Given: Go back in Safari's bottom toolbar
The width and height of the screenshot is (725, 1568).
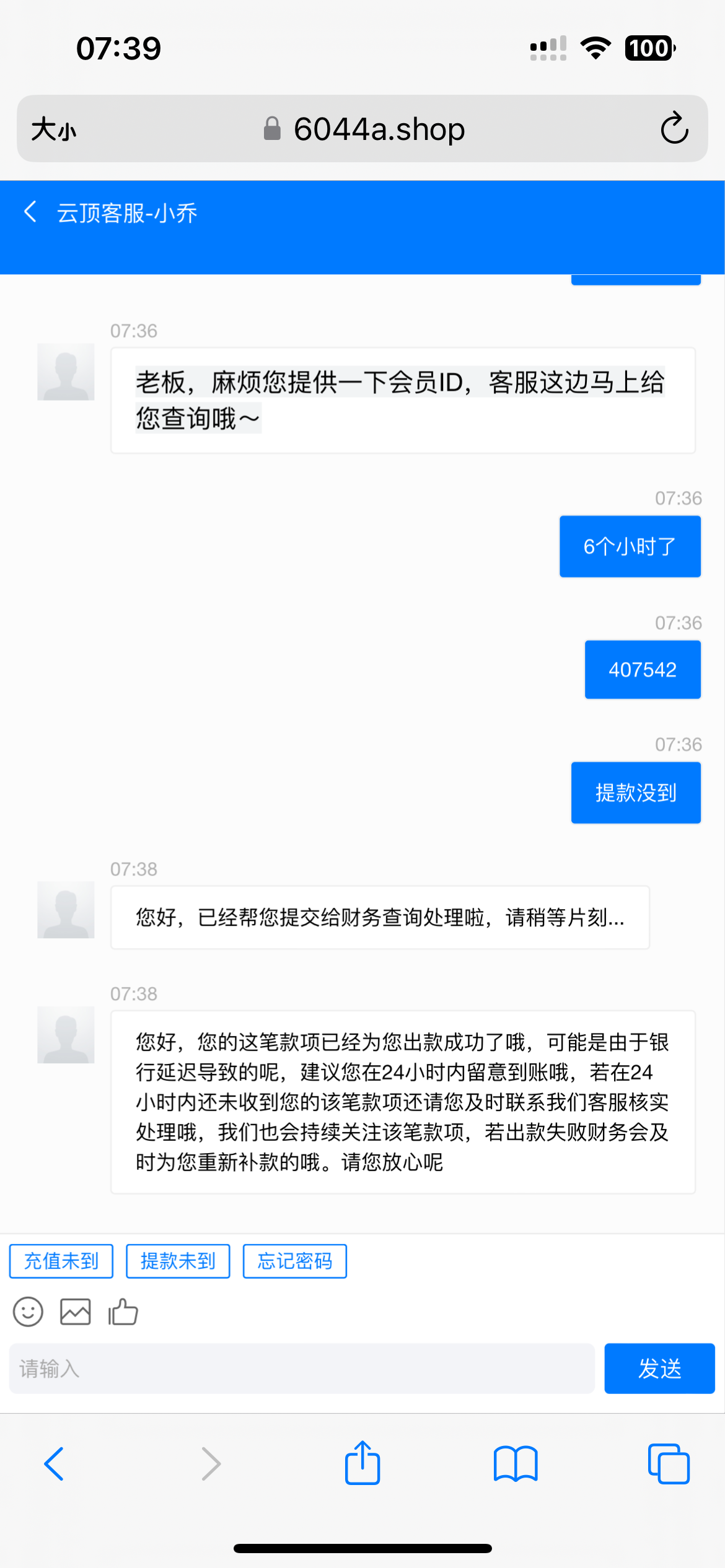Looking at the screenshot, I should (54, 1464).
